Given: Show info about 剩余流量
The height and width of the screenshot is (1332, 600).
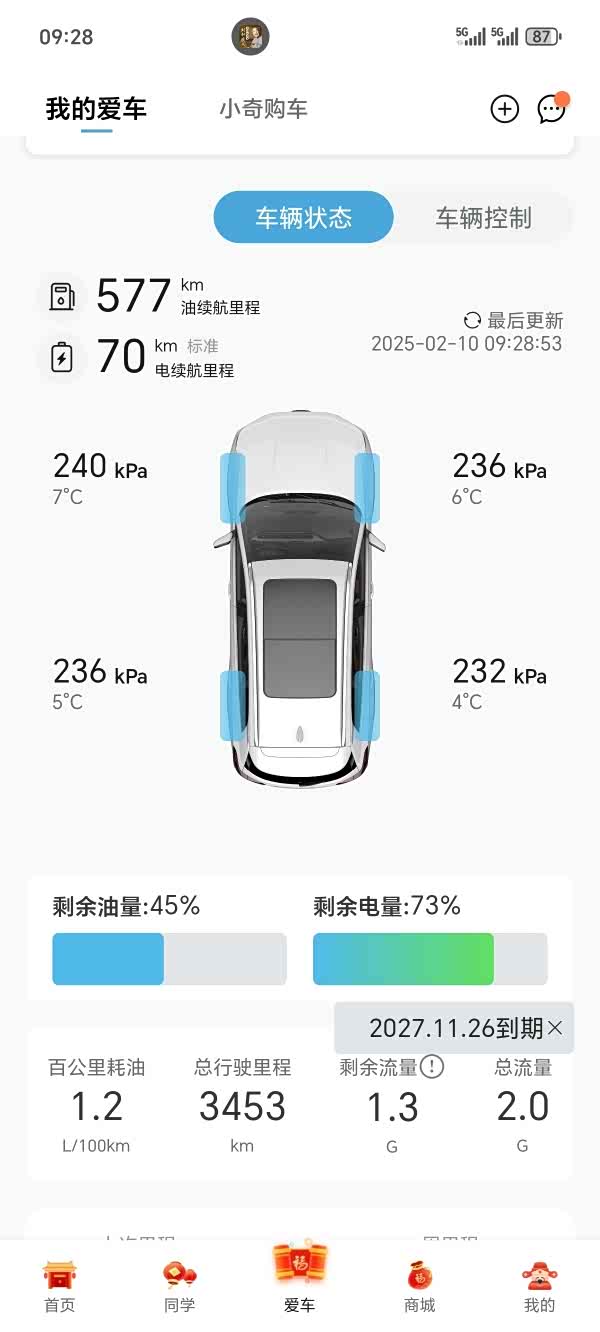Looking at the screenshot, I should coord(432,1067).
